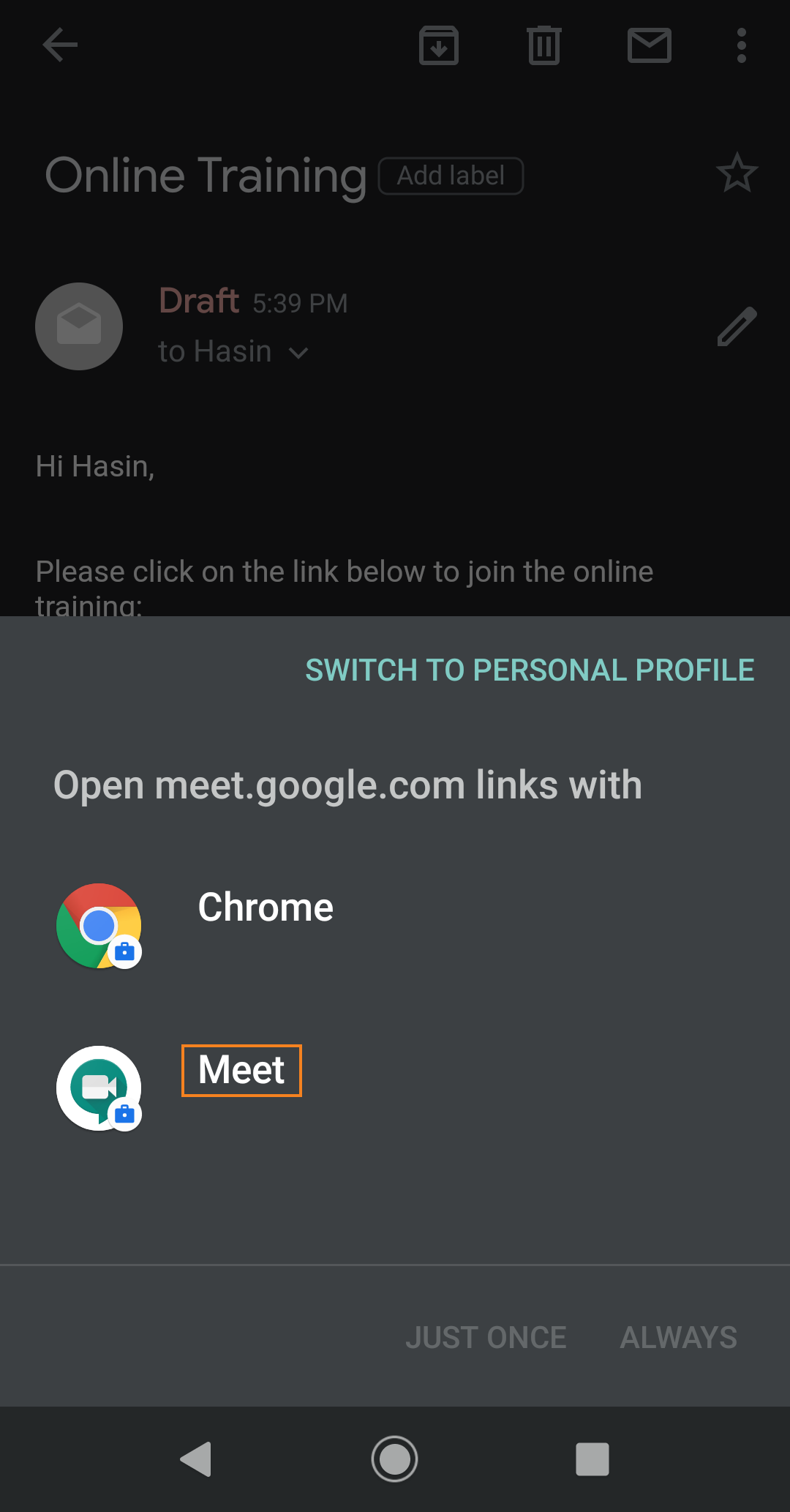Go to the home screen
Screen dimensions: 790x1512
[x=394, y=1459]
